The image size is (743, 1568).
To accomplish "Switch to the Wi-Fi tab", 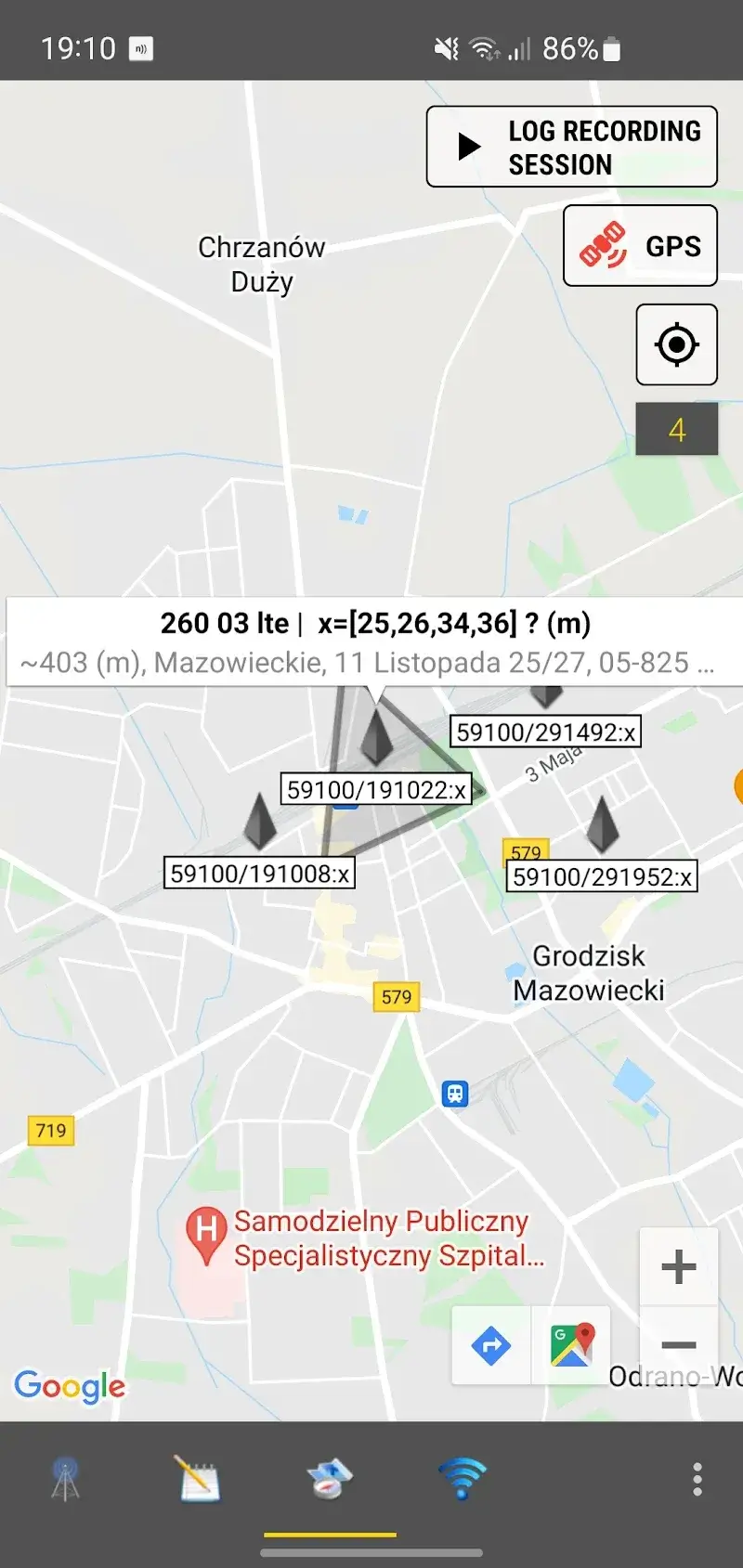I will pyautogui.click(x=462, y=1479).
